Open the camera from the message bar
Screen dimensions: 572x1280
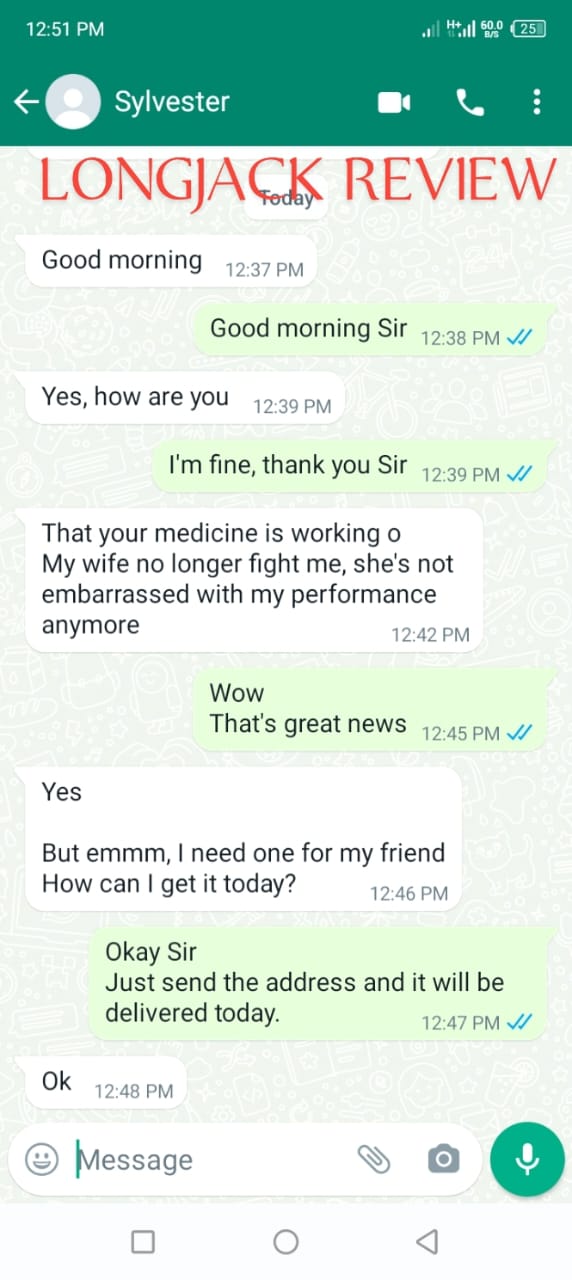pos(443,1159)
